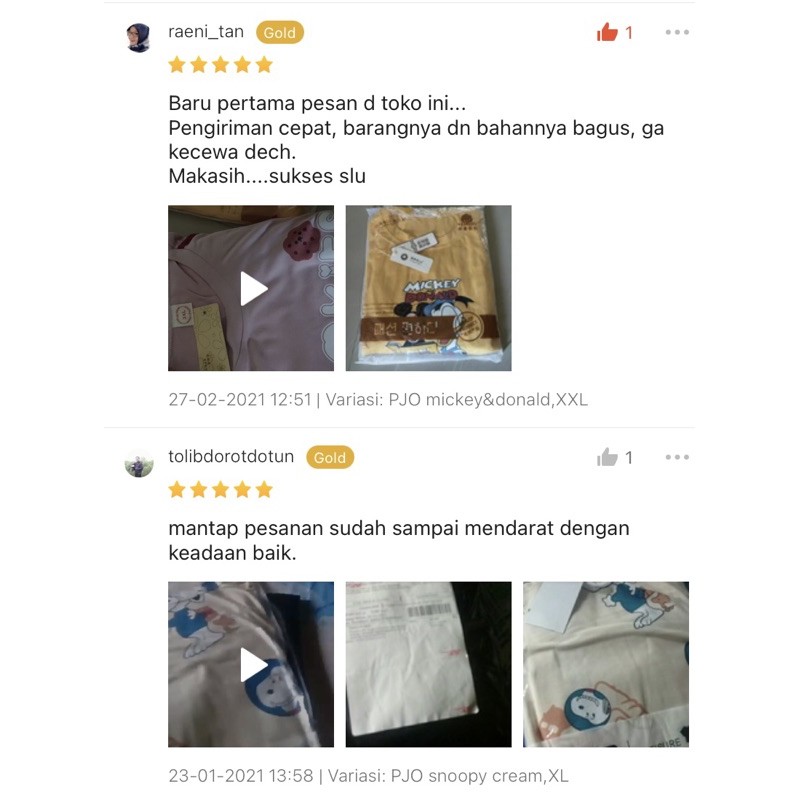Play the video in raeni_tan's review
This screenshot has width=800, height=800.
pos(251,288)
